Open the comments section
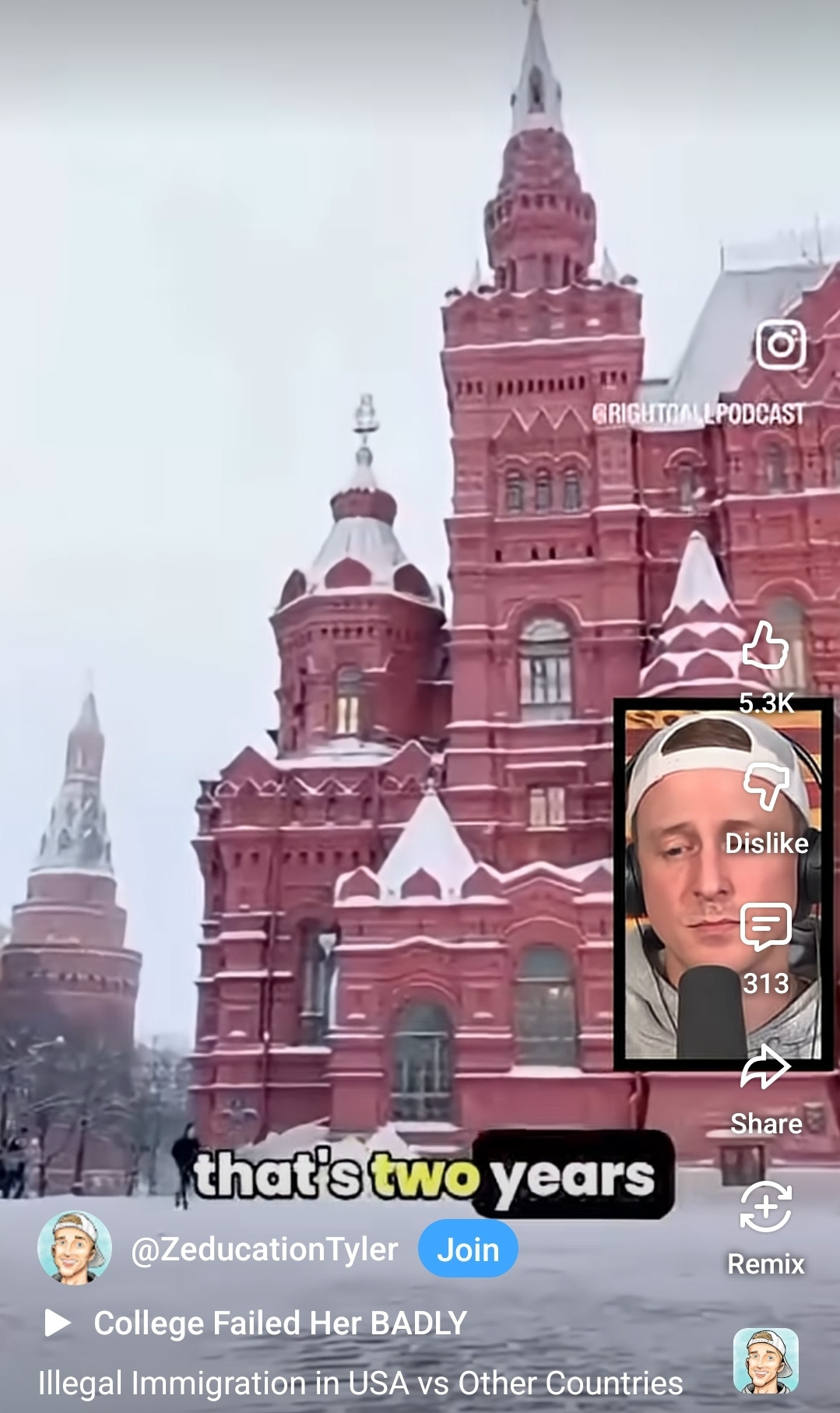The width and height of the screenshot is (840, 1413). click(x=766, y=928)
